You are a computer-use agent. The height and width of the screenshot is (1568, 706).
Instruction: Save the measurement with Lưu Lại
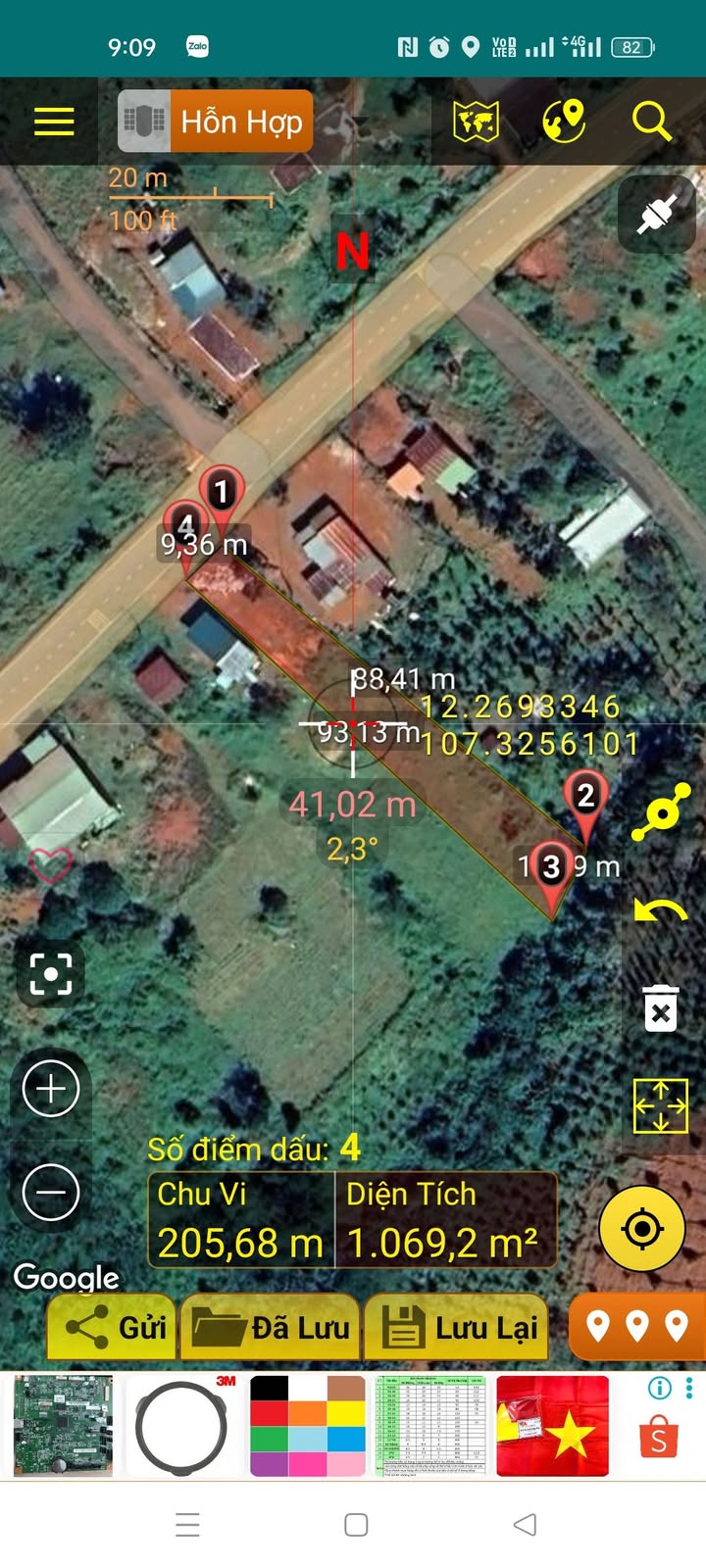pyautogui.click(x=457, y=1328)
